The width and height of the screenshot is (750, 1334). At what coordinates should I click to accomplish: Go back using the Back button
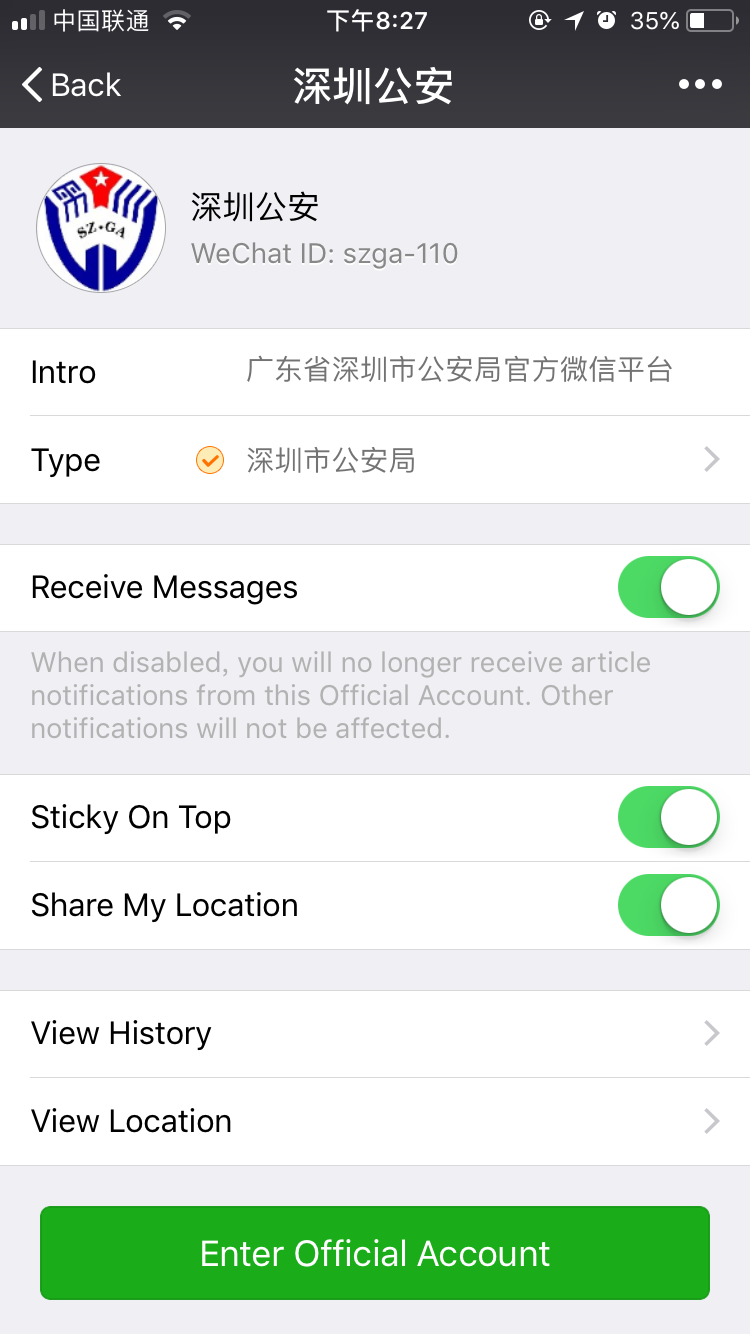click(x=71, y=85)
